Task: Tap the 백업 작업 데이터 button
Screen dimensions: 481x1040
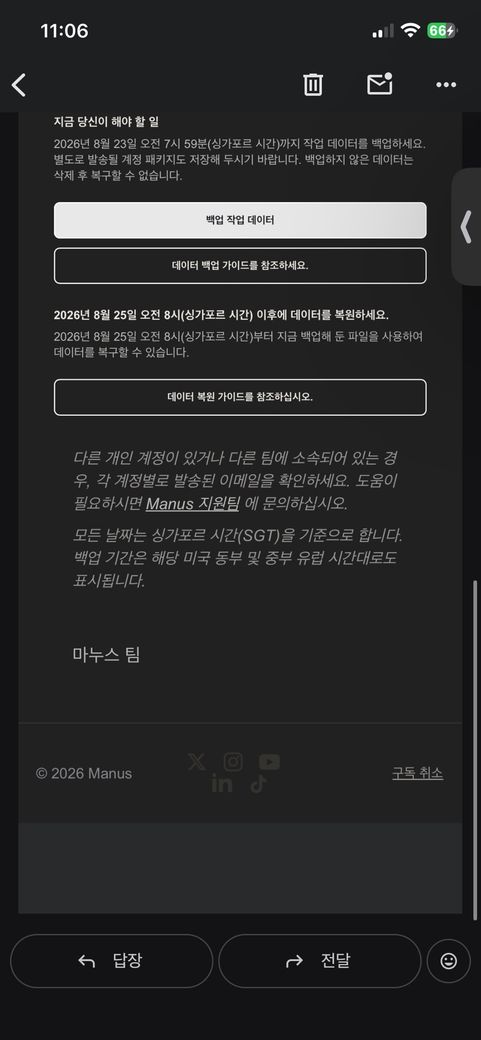Action: (240, 220)
